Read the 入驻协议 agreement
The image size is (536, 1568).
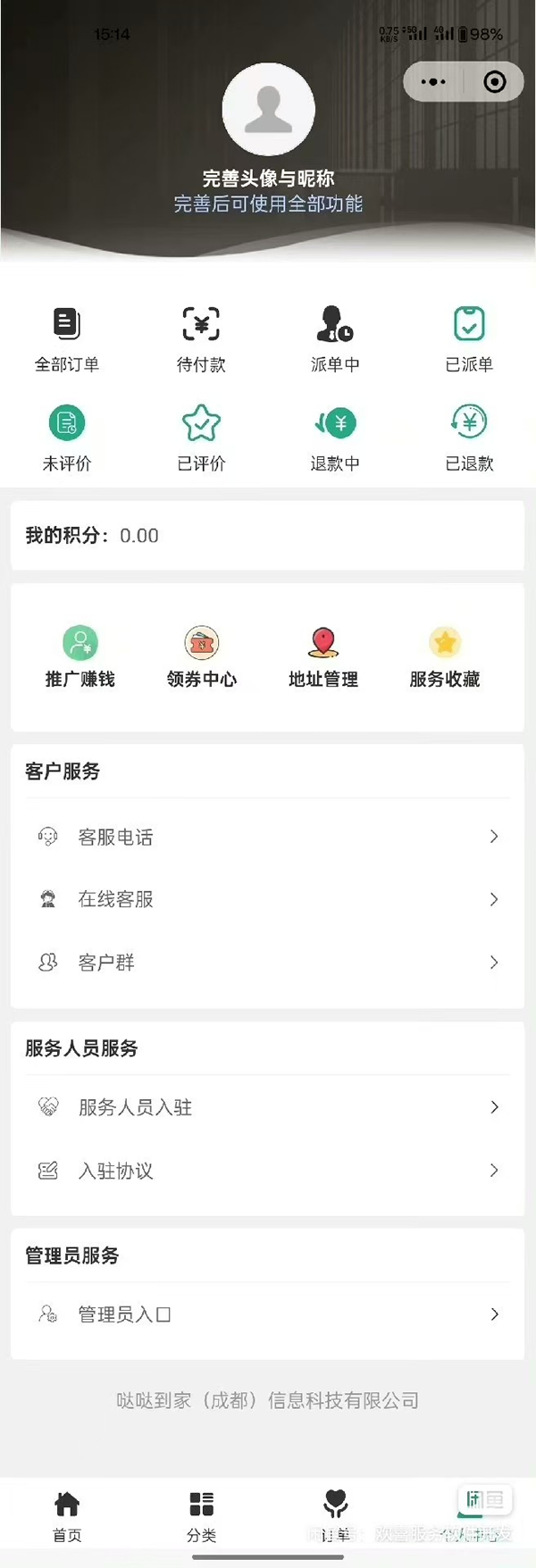click(x=267, y=1171)
